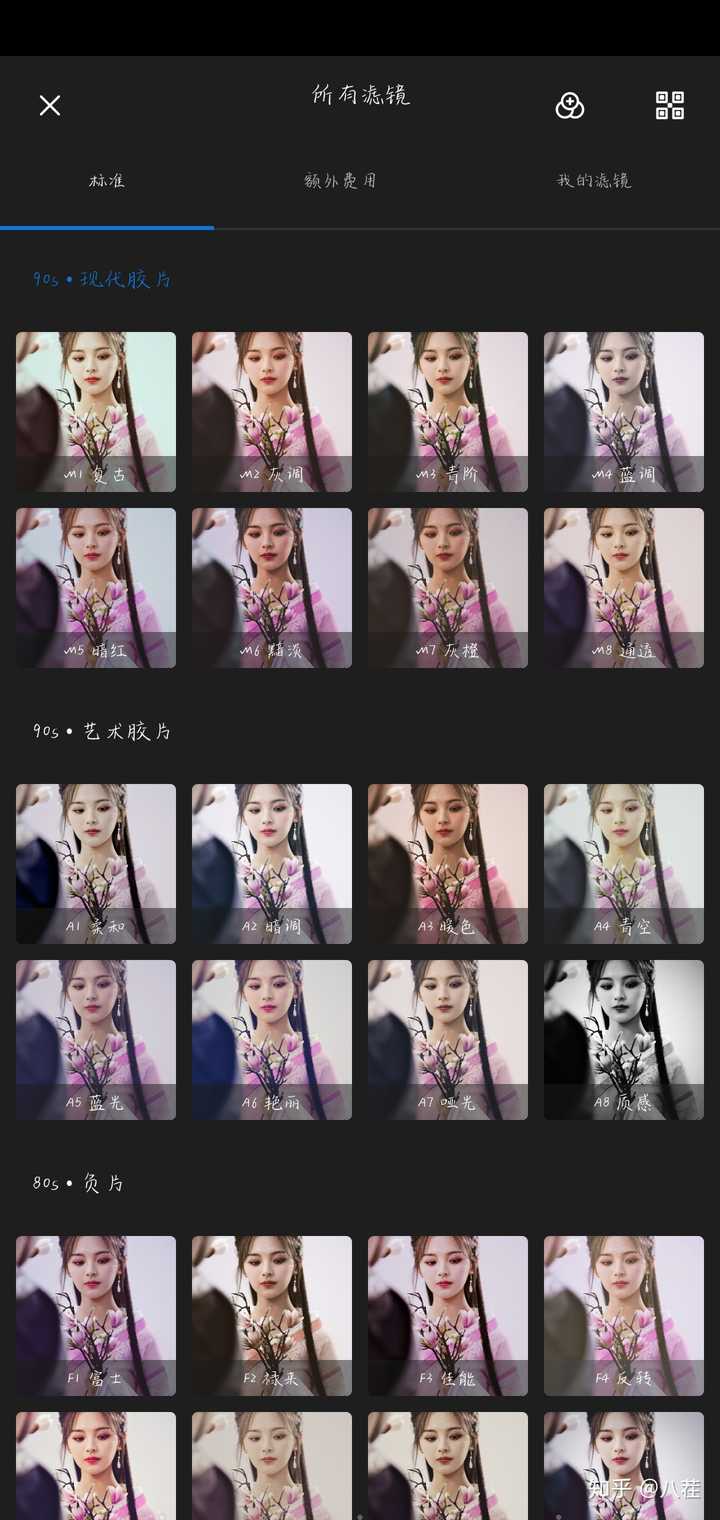Choose the M4 蓝调 filter
The height and width of the screenshot is (1520, 720).
(x=624, y=412)
